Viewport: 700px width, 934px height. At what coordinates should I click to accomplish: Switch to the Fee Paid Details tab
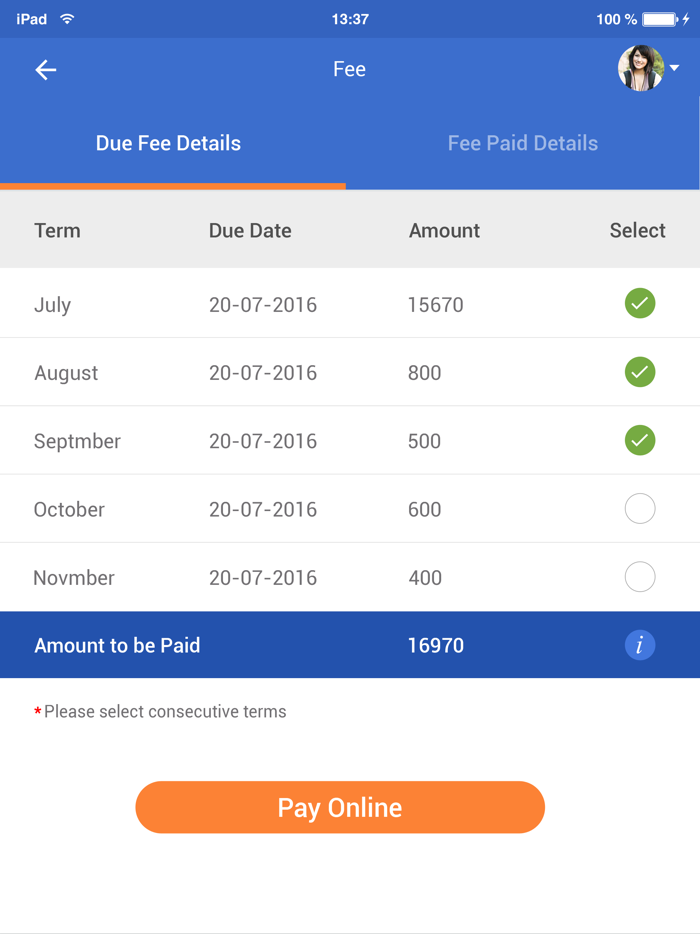(522, 143)
